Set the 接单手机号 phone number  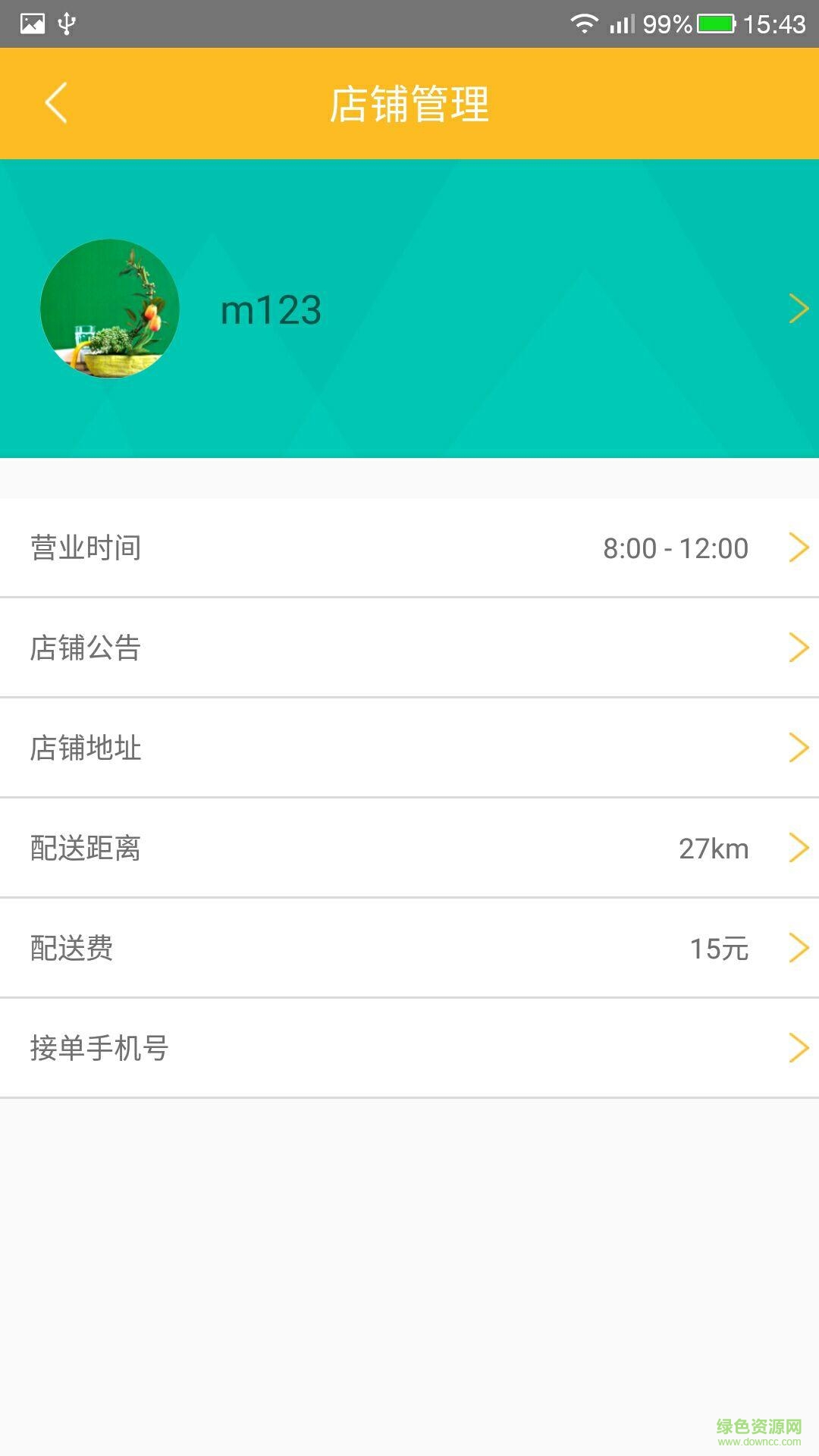409,1048
